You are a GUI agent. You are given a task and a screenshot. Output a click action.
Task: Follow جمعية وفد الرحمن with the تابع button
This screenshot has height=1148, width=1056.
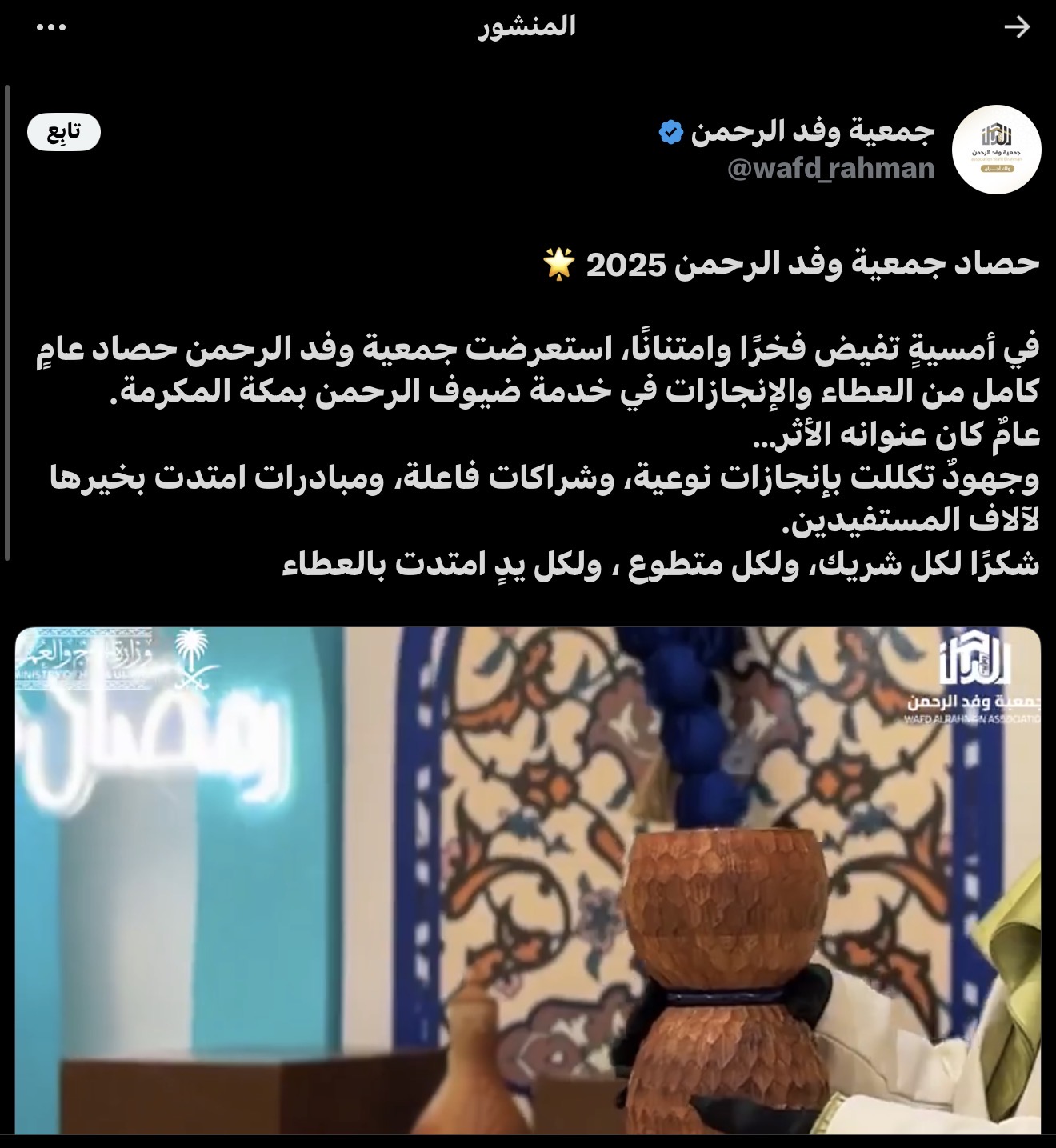pyautogui.click(x=64, y=133)
